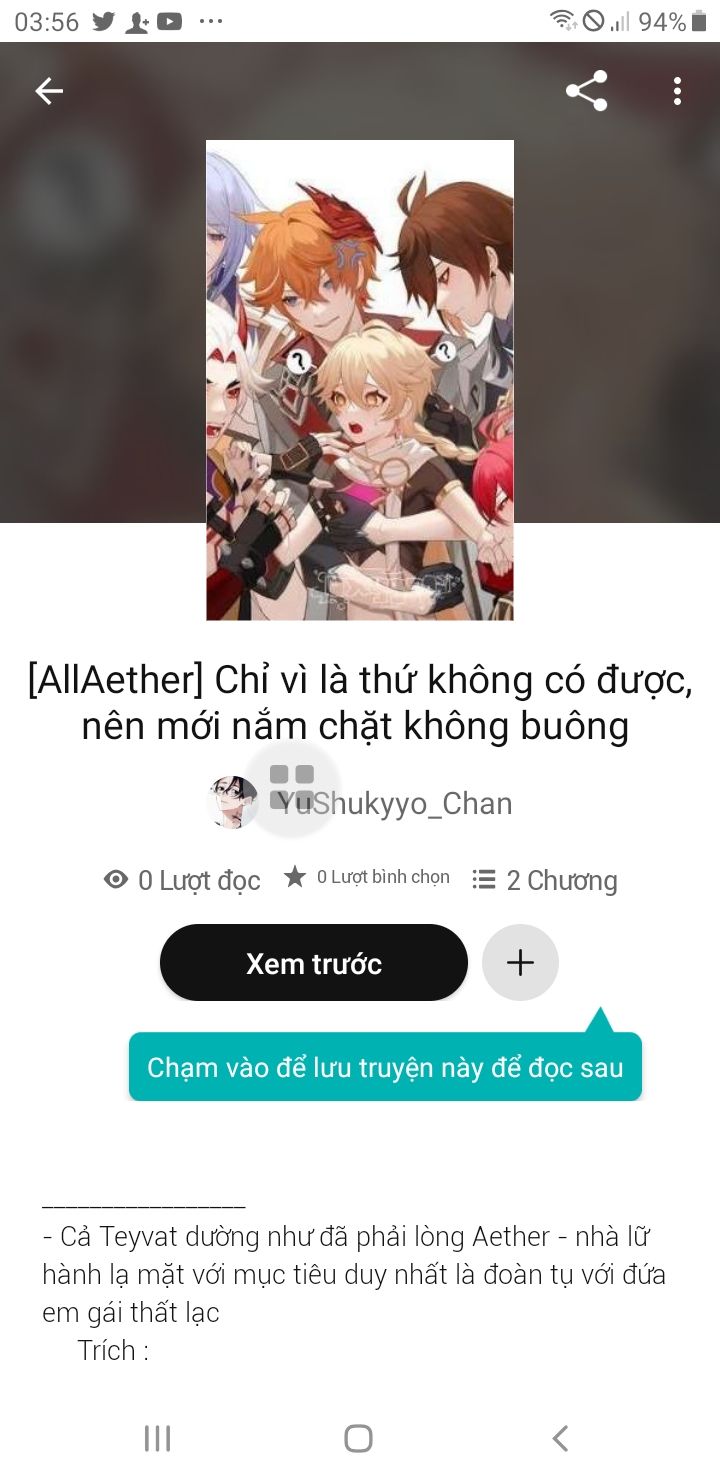Open recent apps from navigation bar
Screen dimensions: 720x1480
(x=158, y=1438)
